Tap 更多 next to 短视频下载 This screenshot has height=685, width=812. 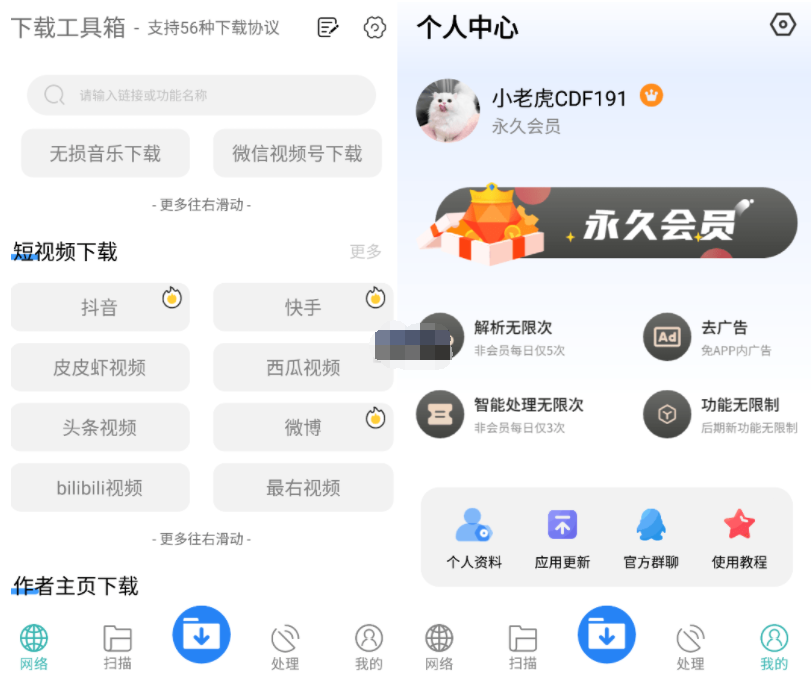click(x=365, y=252)
